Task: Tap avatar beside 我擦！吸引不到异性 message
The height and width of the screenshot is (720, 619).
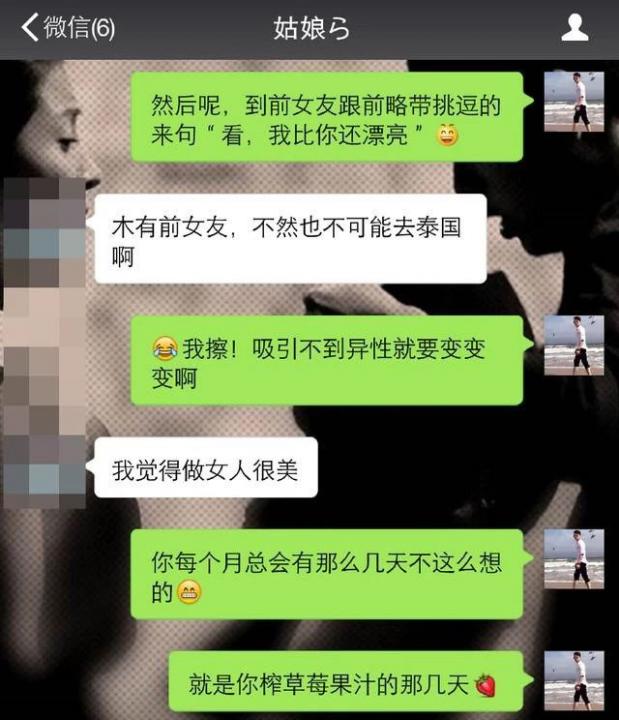Action: pyautogui.click(x=573, y=345)
